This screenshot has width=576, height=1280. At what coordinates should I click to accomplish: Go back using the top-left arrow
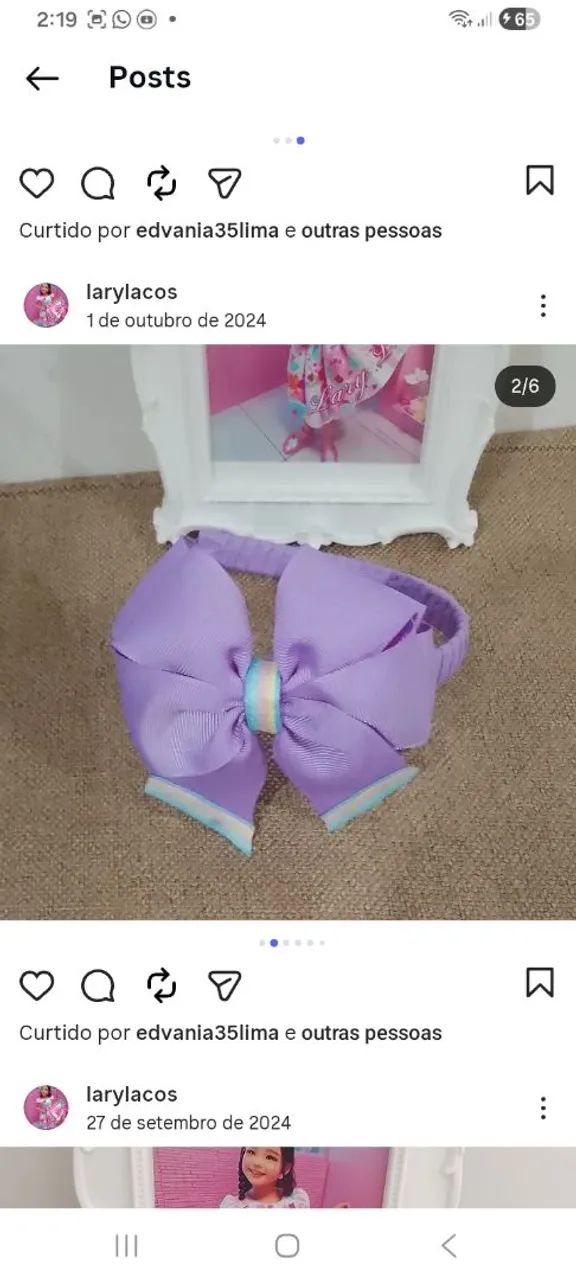click(x=42, y=78)
